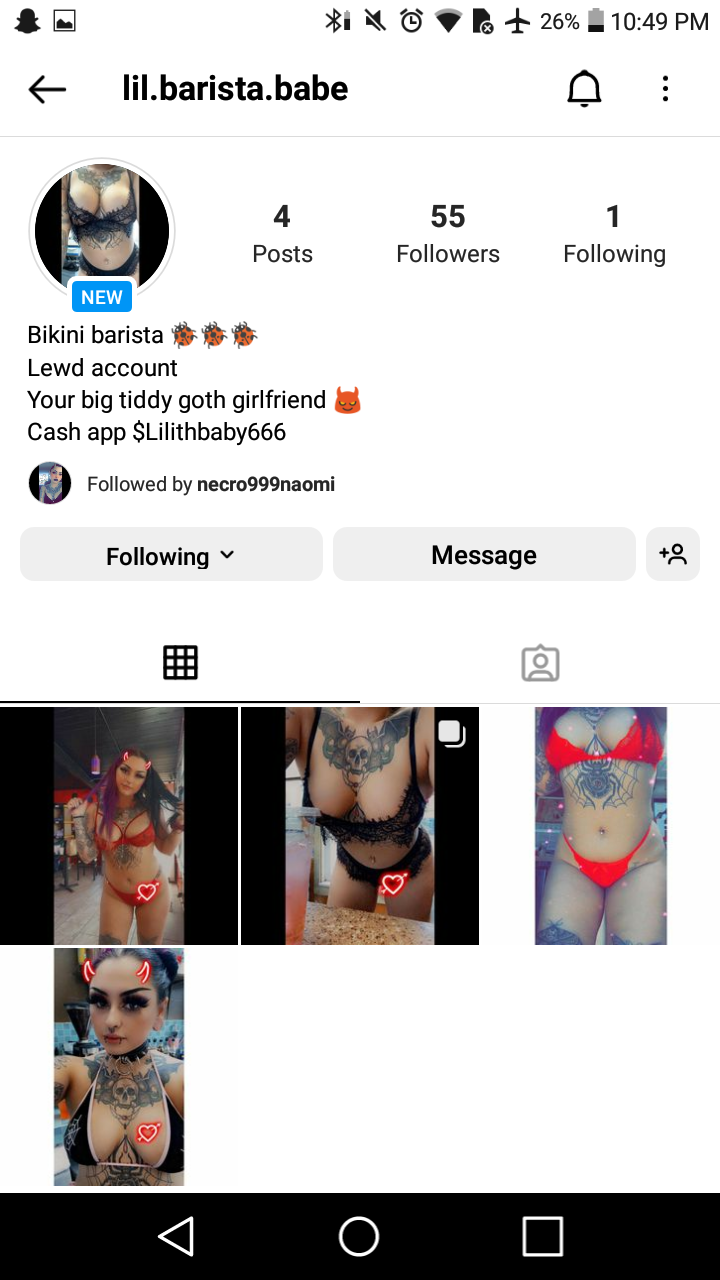This screenshot has height=1280, width=720.
Task: Switch to the tagged posts tab
Action: (x=540, y=663)
